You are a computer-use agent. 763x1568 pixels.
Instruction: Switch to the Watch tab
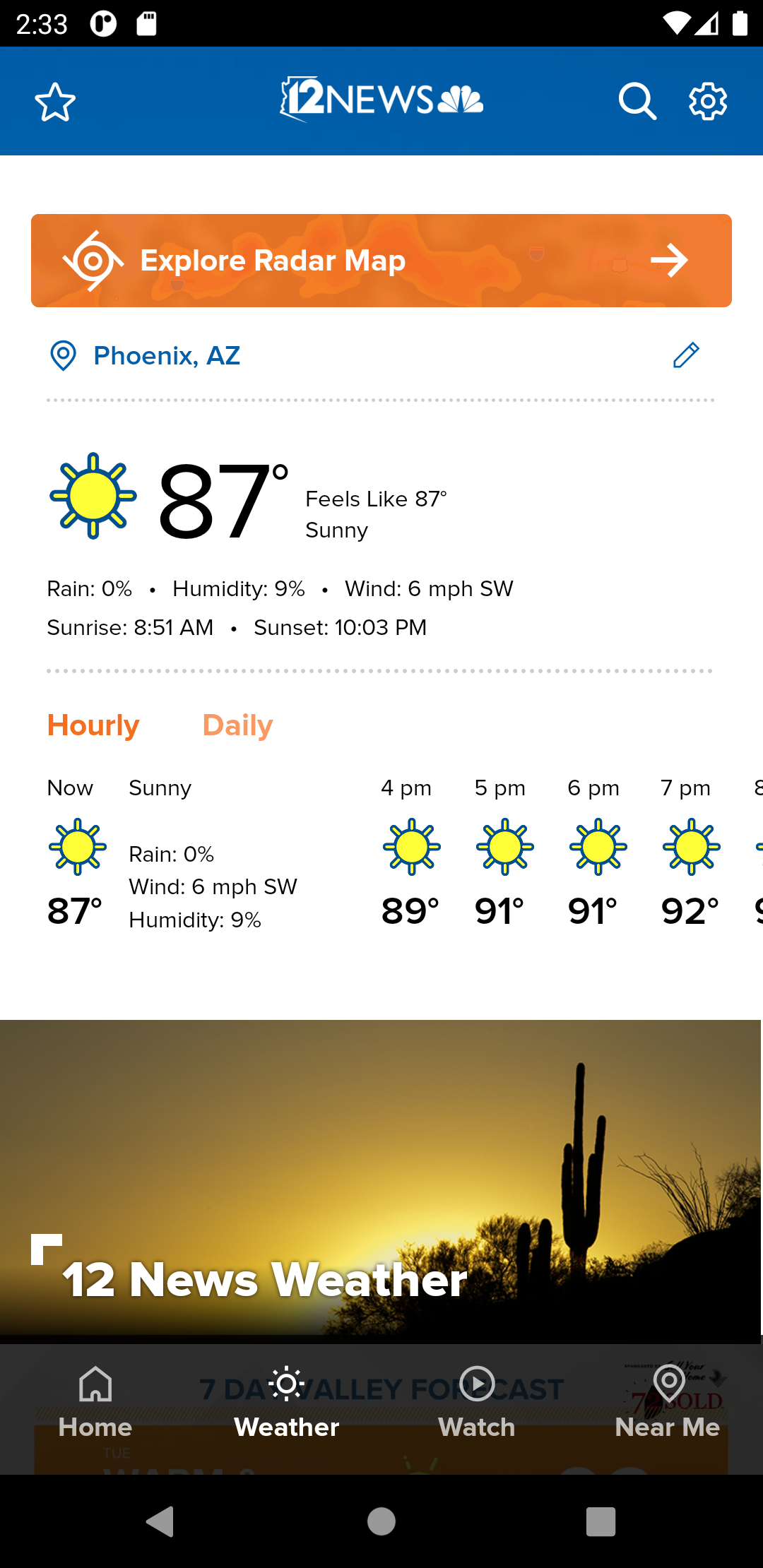click(477, 1402)
